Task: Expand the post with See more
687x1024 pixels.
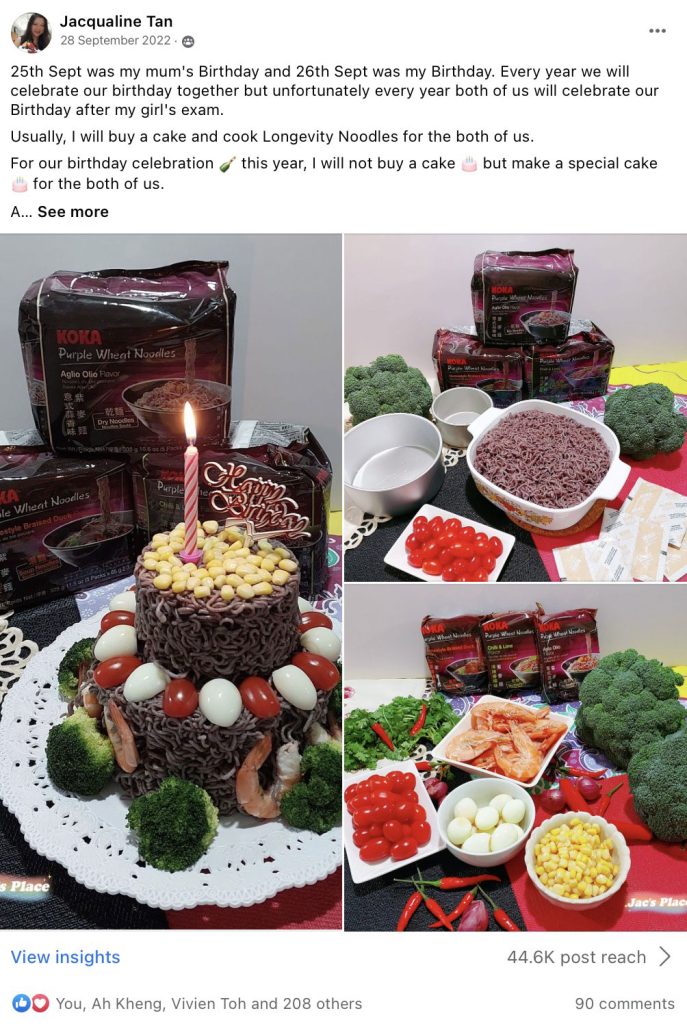Action: (73, 212)
